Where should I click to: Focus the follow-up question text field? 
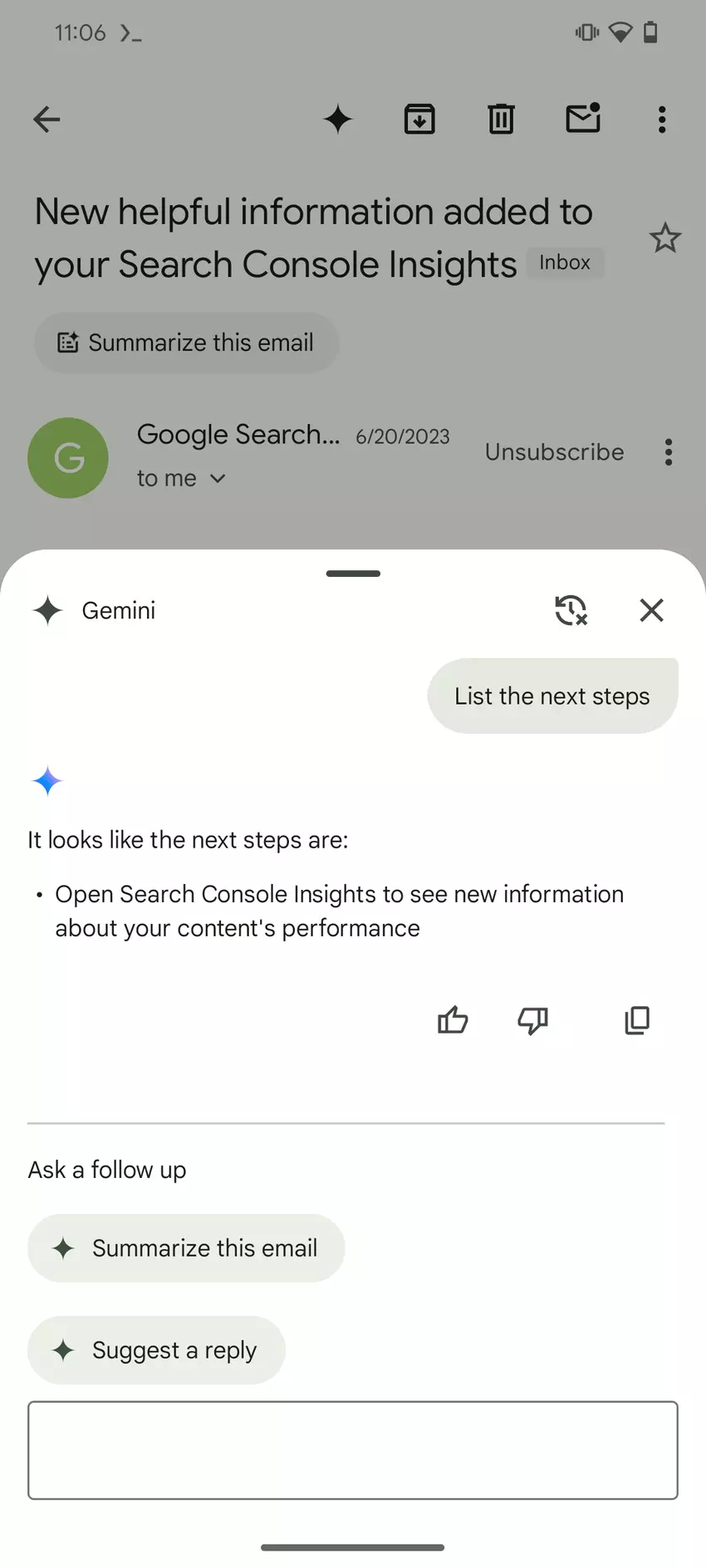tap(352, 1450)
